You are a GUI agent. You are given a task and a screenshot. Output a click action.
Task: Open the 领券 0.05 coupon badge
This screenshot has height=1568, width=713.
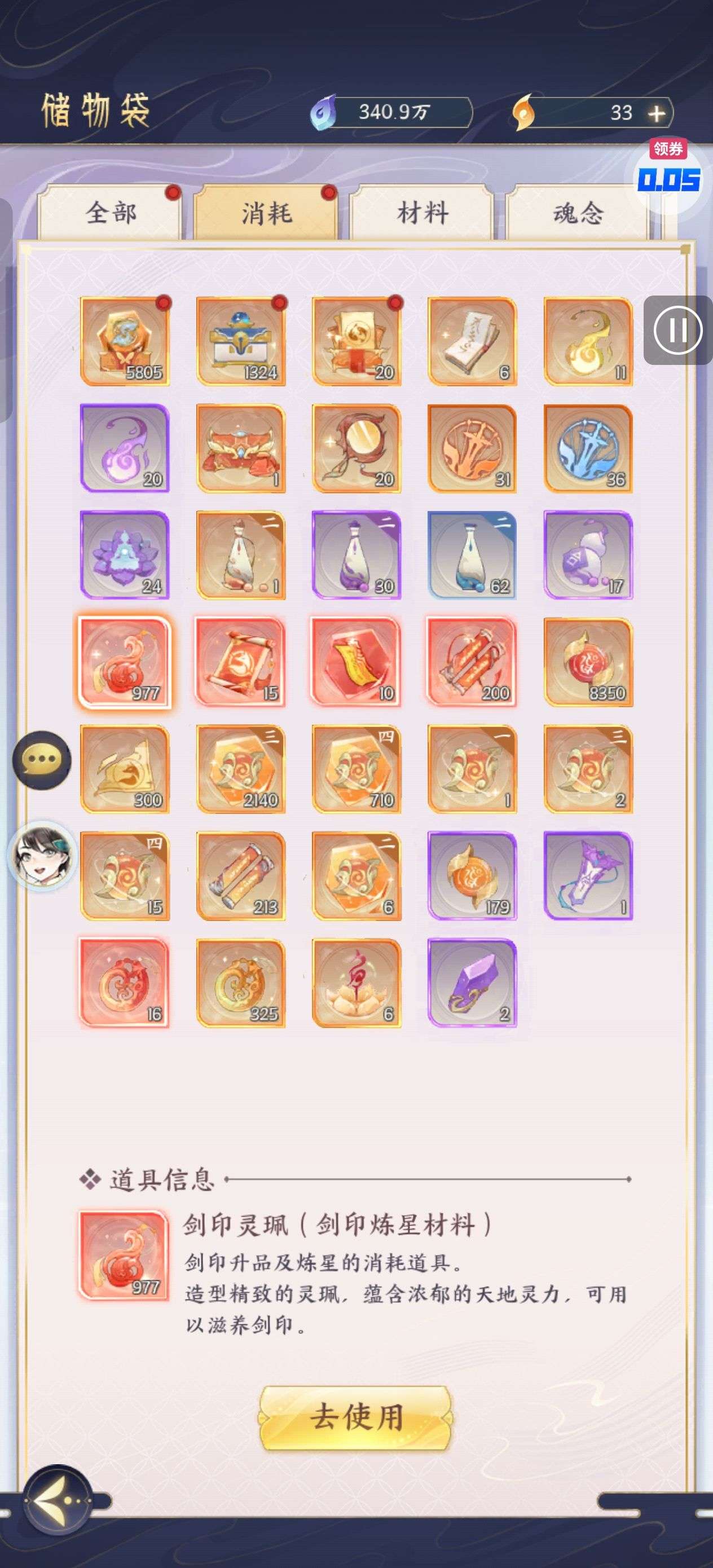[x=668, y=174]
